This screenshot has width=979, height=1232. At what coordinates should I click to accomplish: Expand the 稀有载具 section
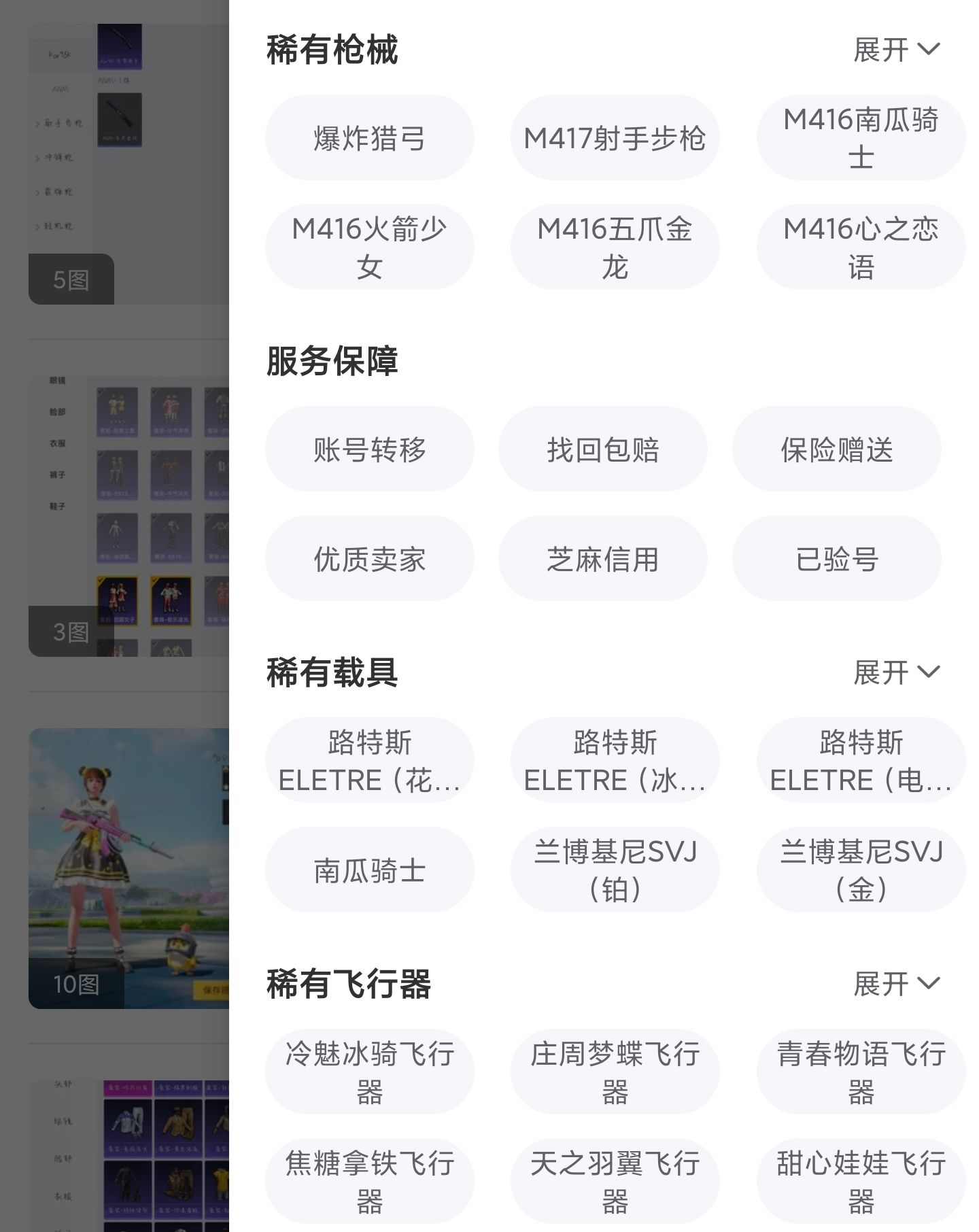point(896,672)
